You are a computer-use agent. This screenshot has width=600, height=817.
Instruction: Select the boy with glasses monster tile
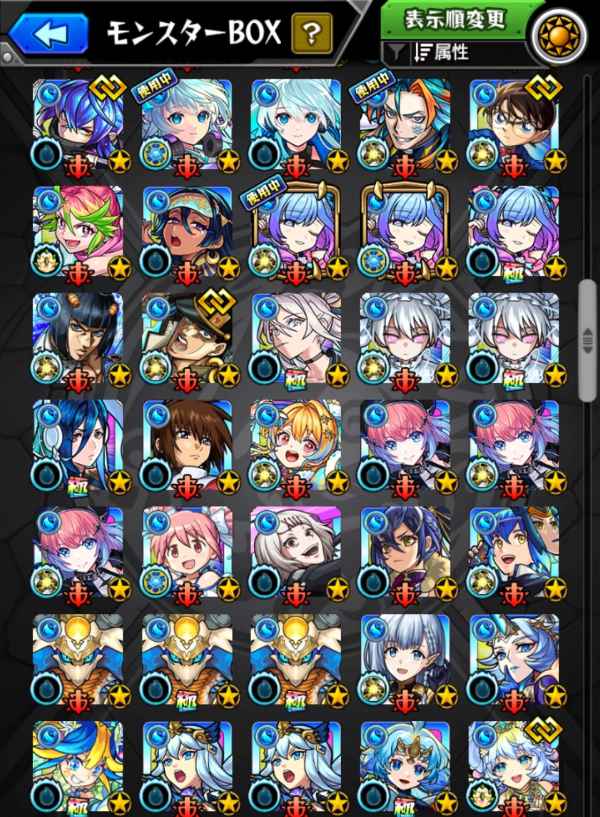click(514, 125)
